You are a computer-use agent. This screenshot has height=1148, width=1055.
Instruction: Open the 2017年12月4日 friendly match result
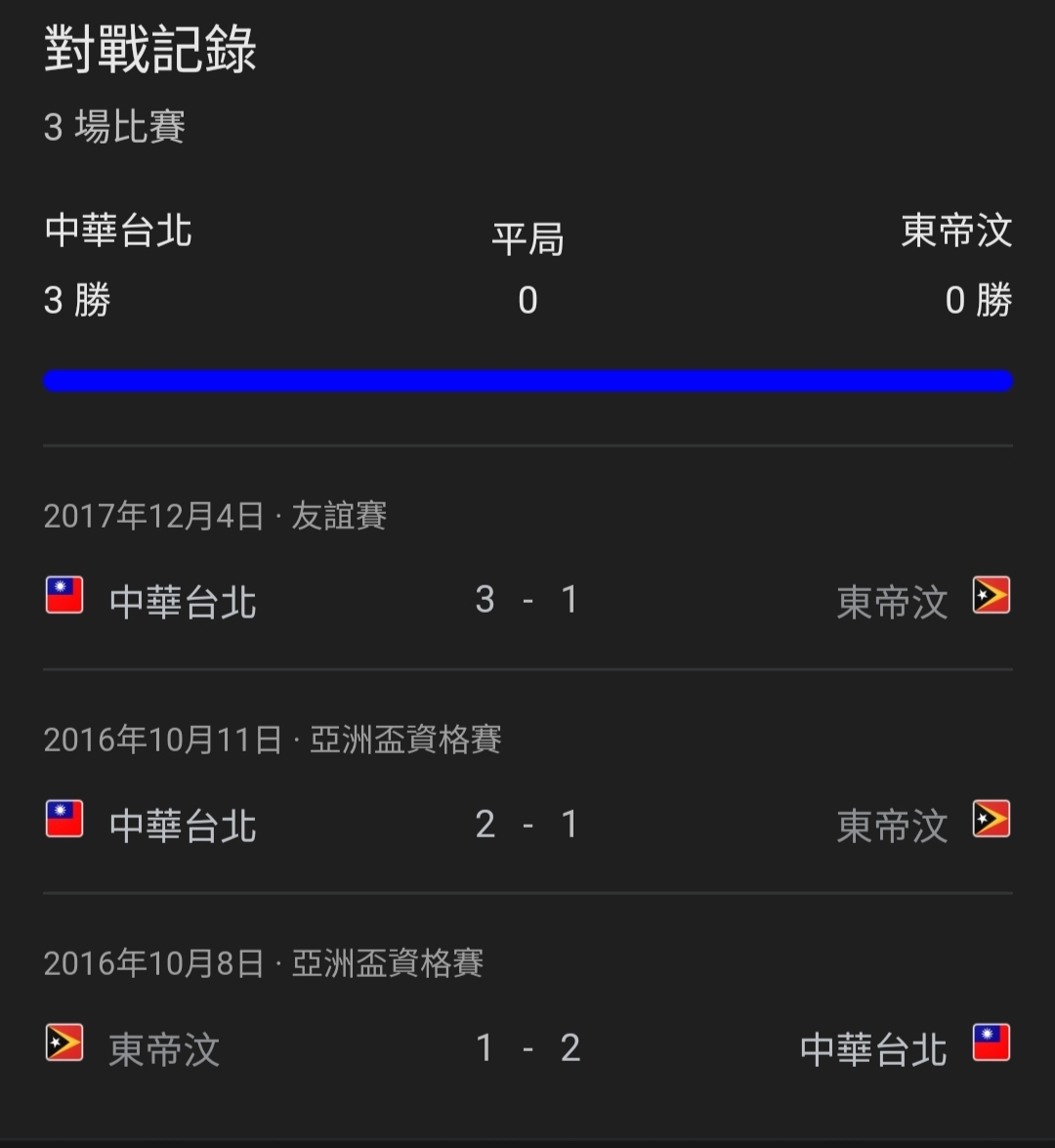527,599
